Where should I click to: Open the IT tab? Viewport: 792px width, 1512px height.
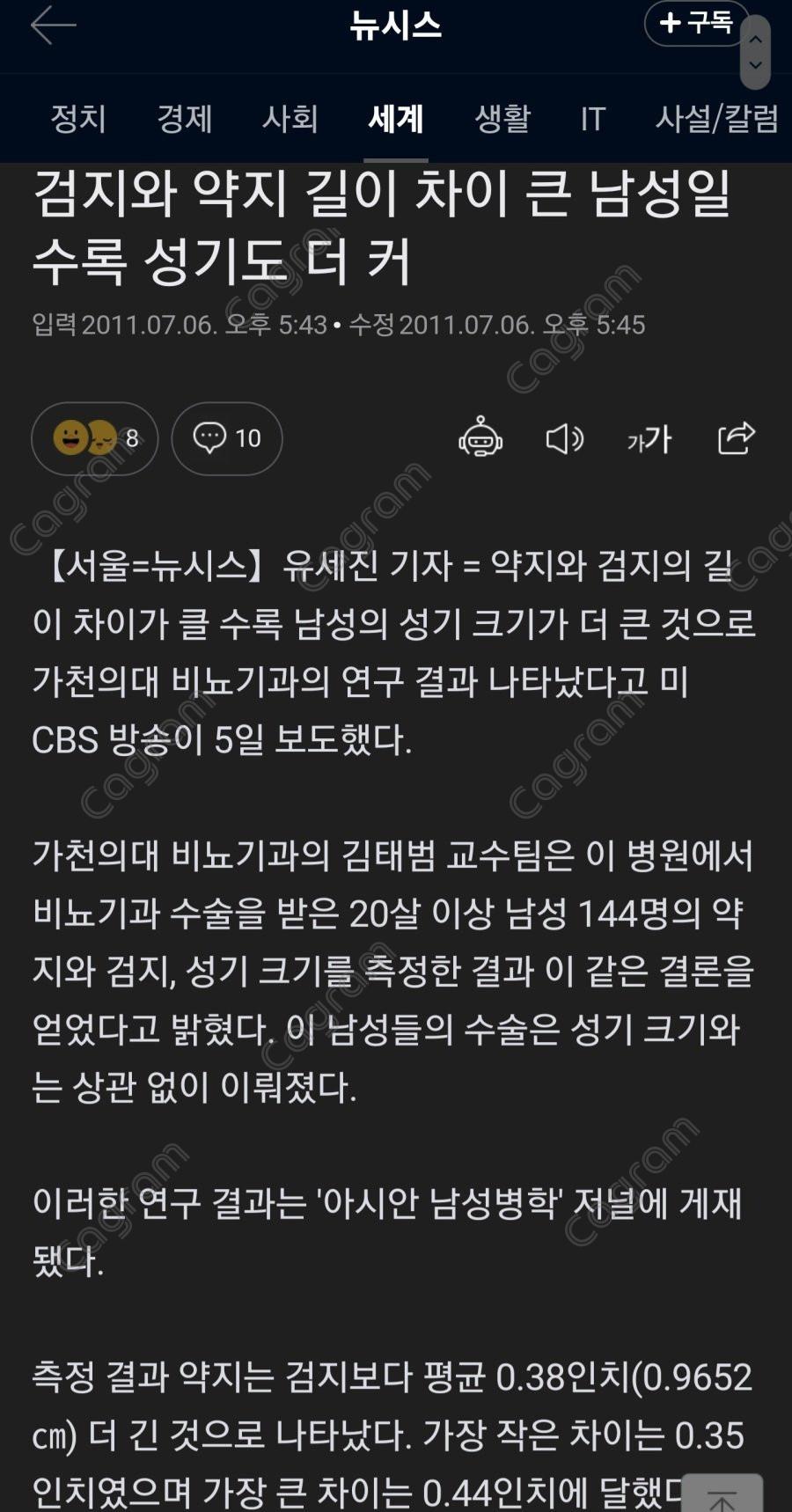592,119
